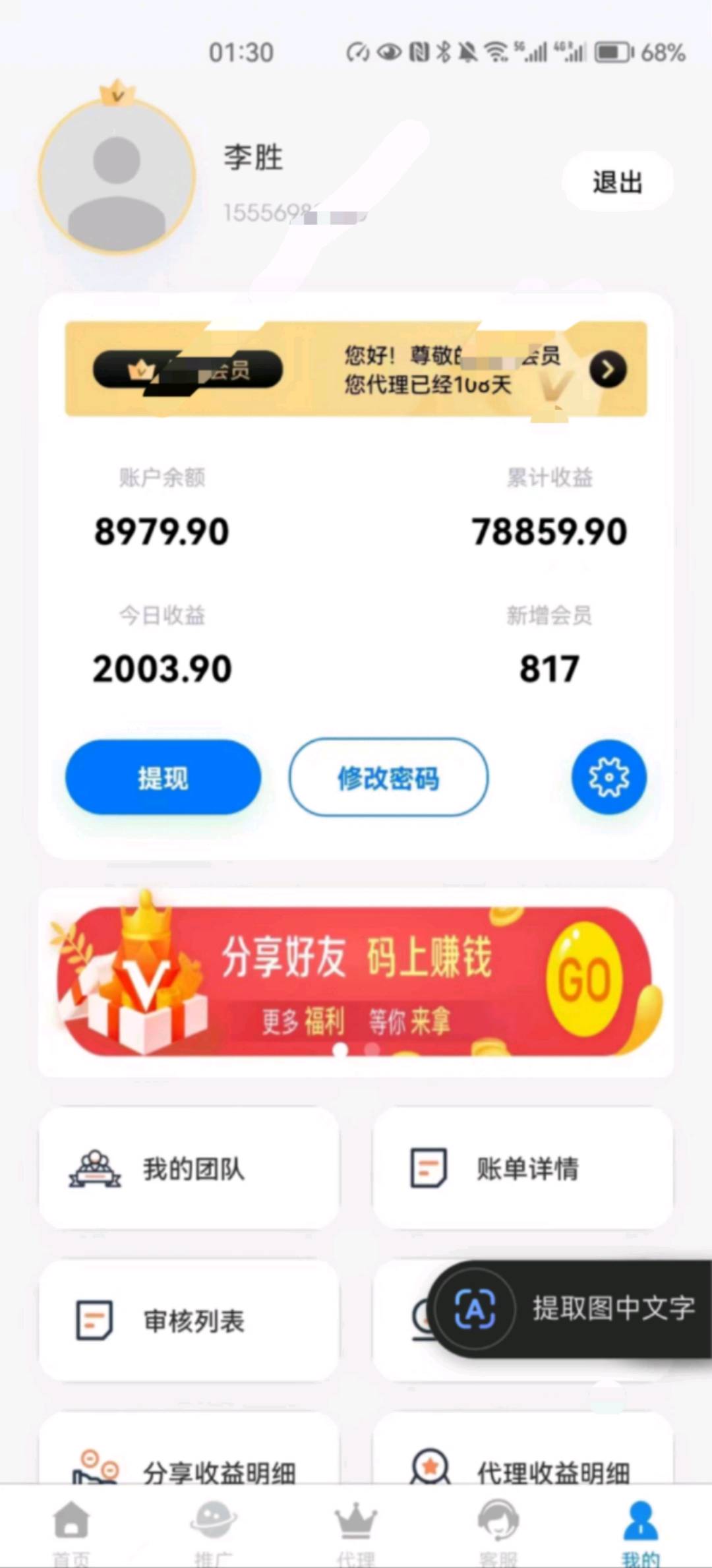Viewport: 712px width, 1568px height.
Task: Open 修改密码 to change password
Action: pyautogui.click(x=388, y=777)
